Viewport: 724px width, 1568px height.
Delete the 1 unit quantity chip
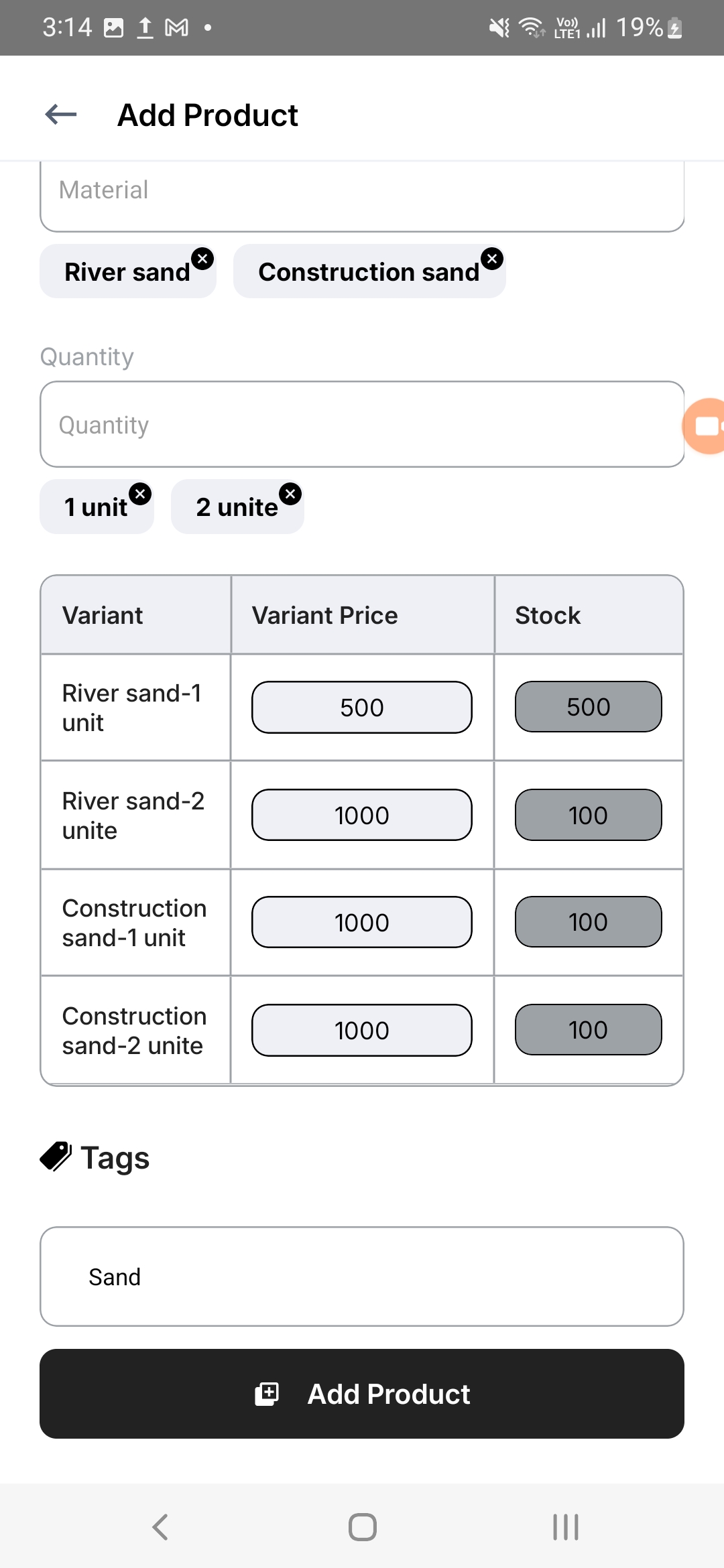point(140,494)
